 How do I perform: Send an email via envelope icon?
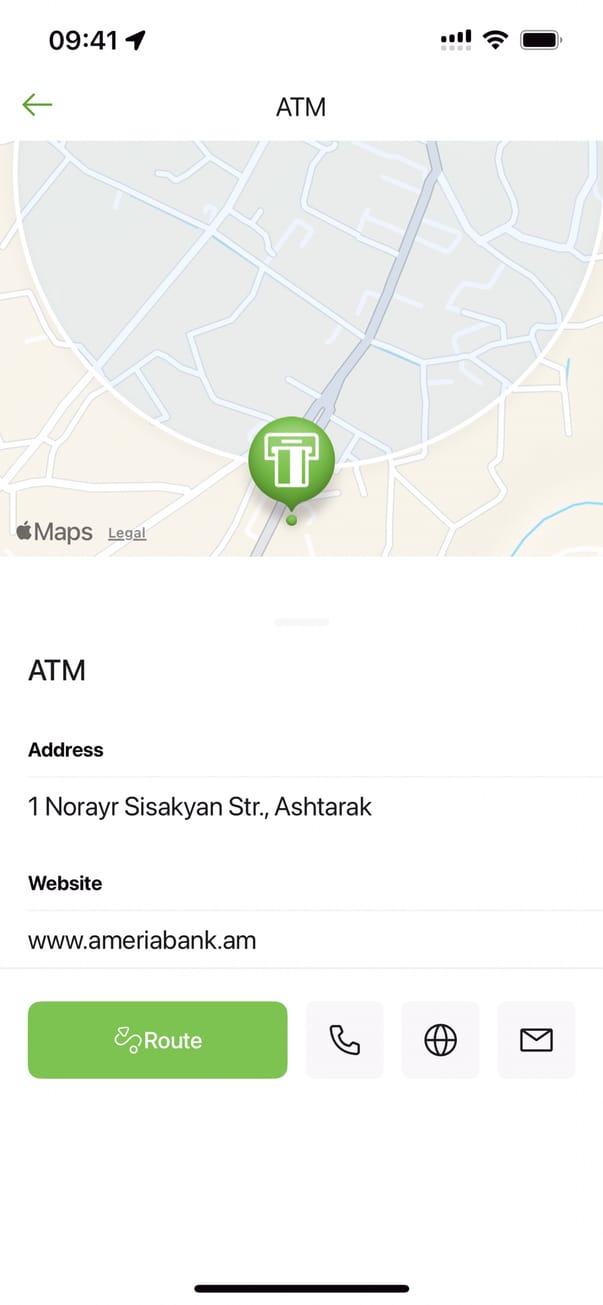pyautogui.click(x=536, y=1040)
